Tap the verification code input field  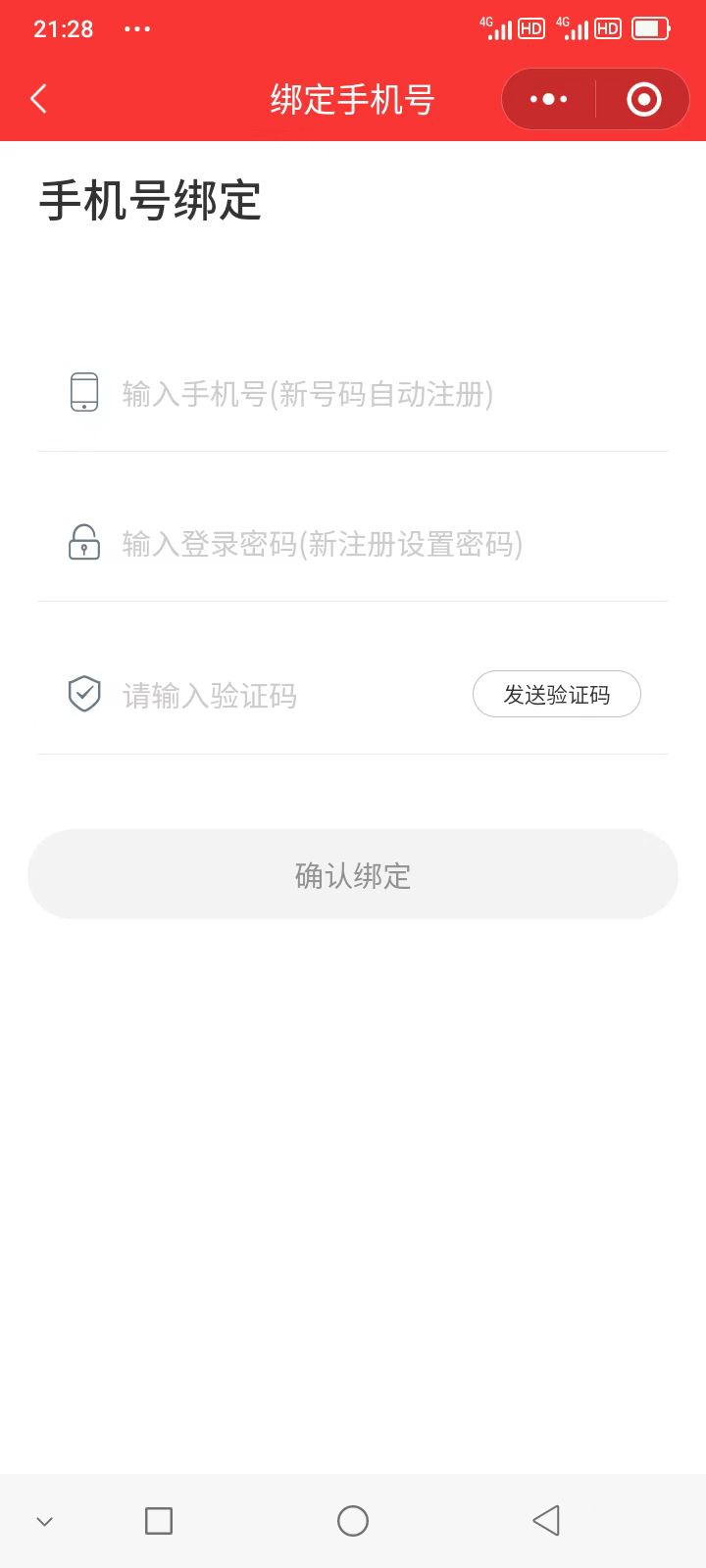point(284,696)
